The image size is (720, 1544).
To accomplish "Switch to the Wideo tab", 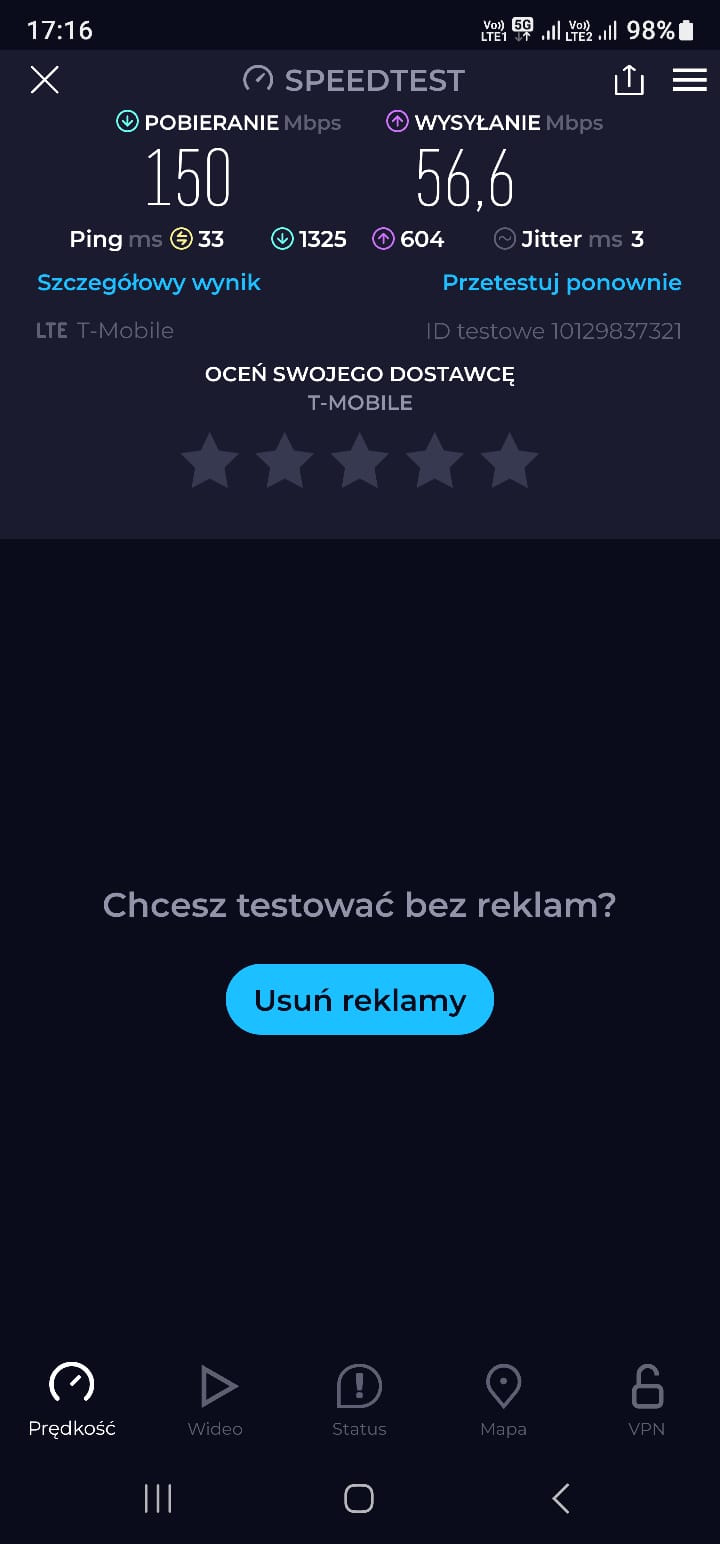I will click(x=216, y=1400).
